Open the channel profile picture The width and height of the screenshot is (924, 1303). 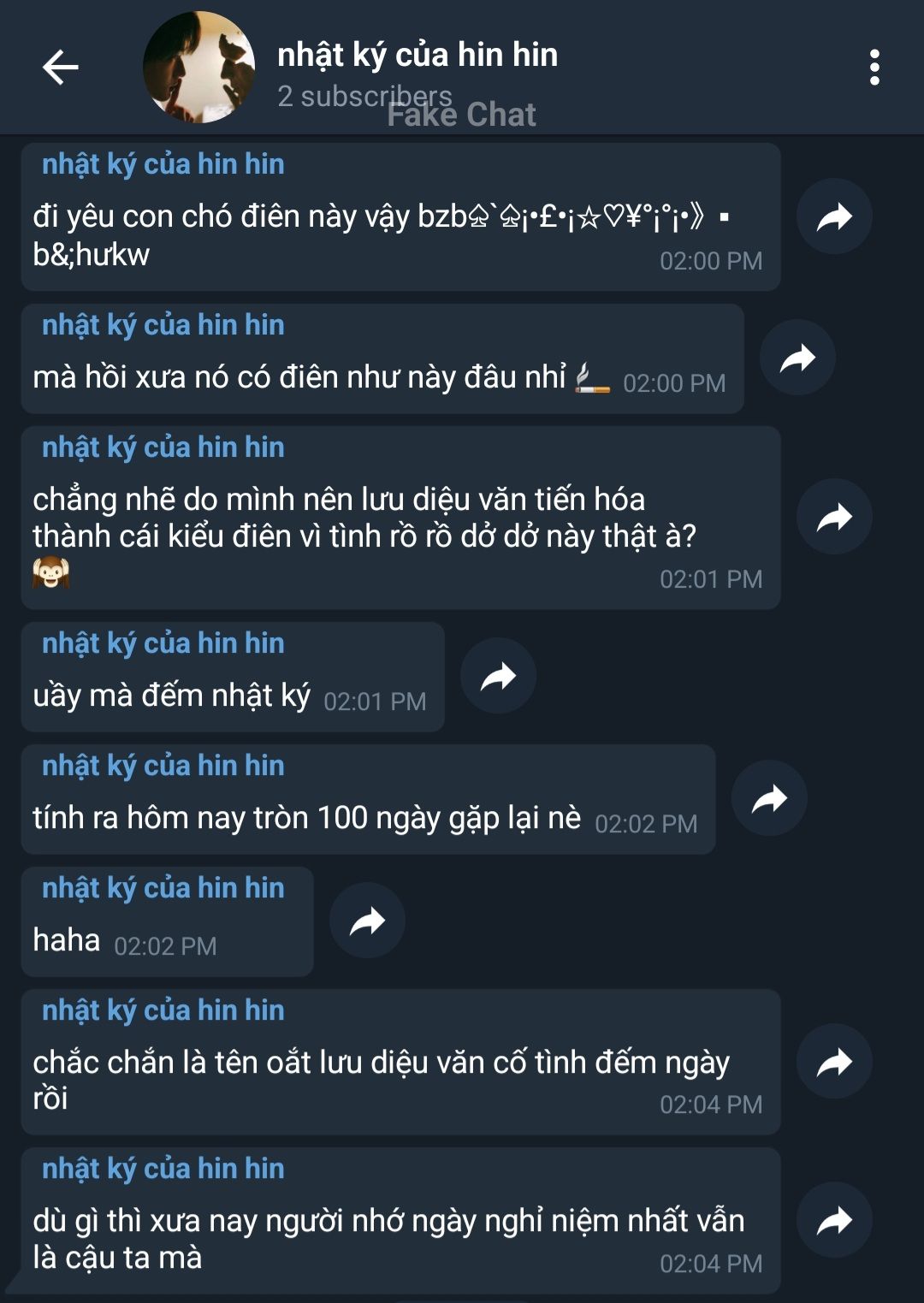[x=198, y=67]
